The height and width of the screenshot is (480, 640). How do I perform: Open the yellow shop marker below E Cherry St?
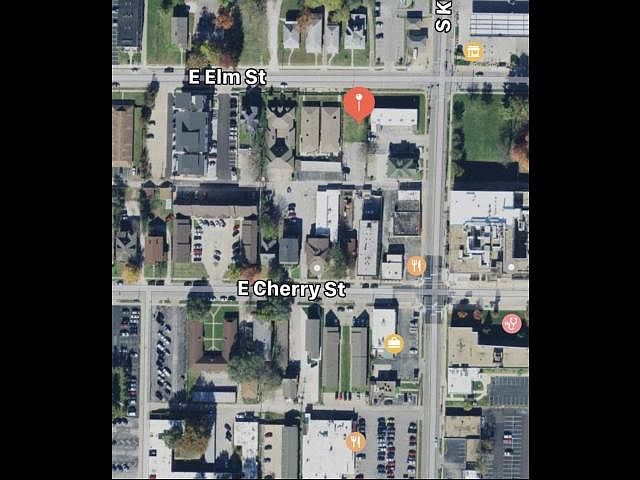[395, 343]
